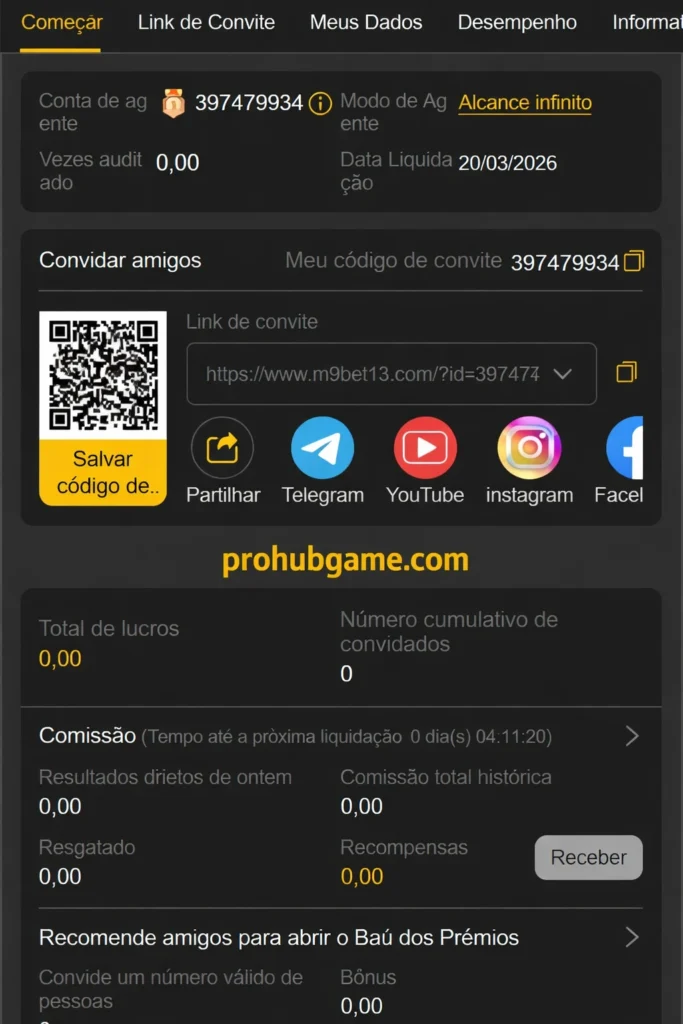Open the Meus Dados tab
Viewport: 683px width, 1024px height.
tap(366, 22)
